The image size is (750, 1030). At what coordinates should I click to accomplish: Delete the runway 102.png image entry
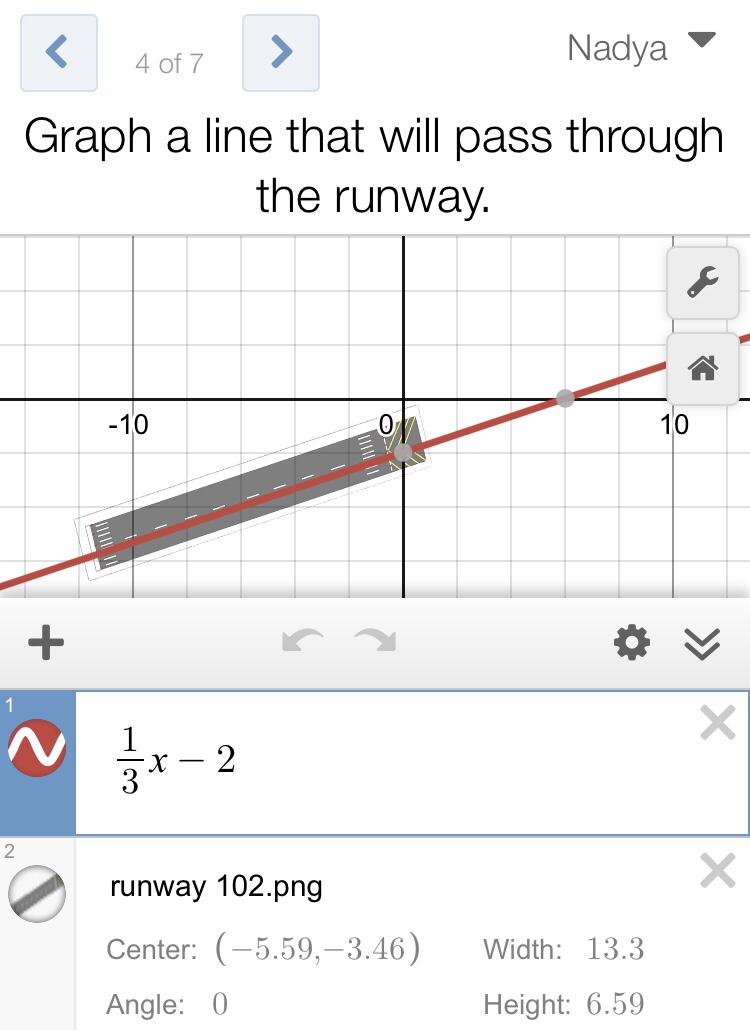718,871
